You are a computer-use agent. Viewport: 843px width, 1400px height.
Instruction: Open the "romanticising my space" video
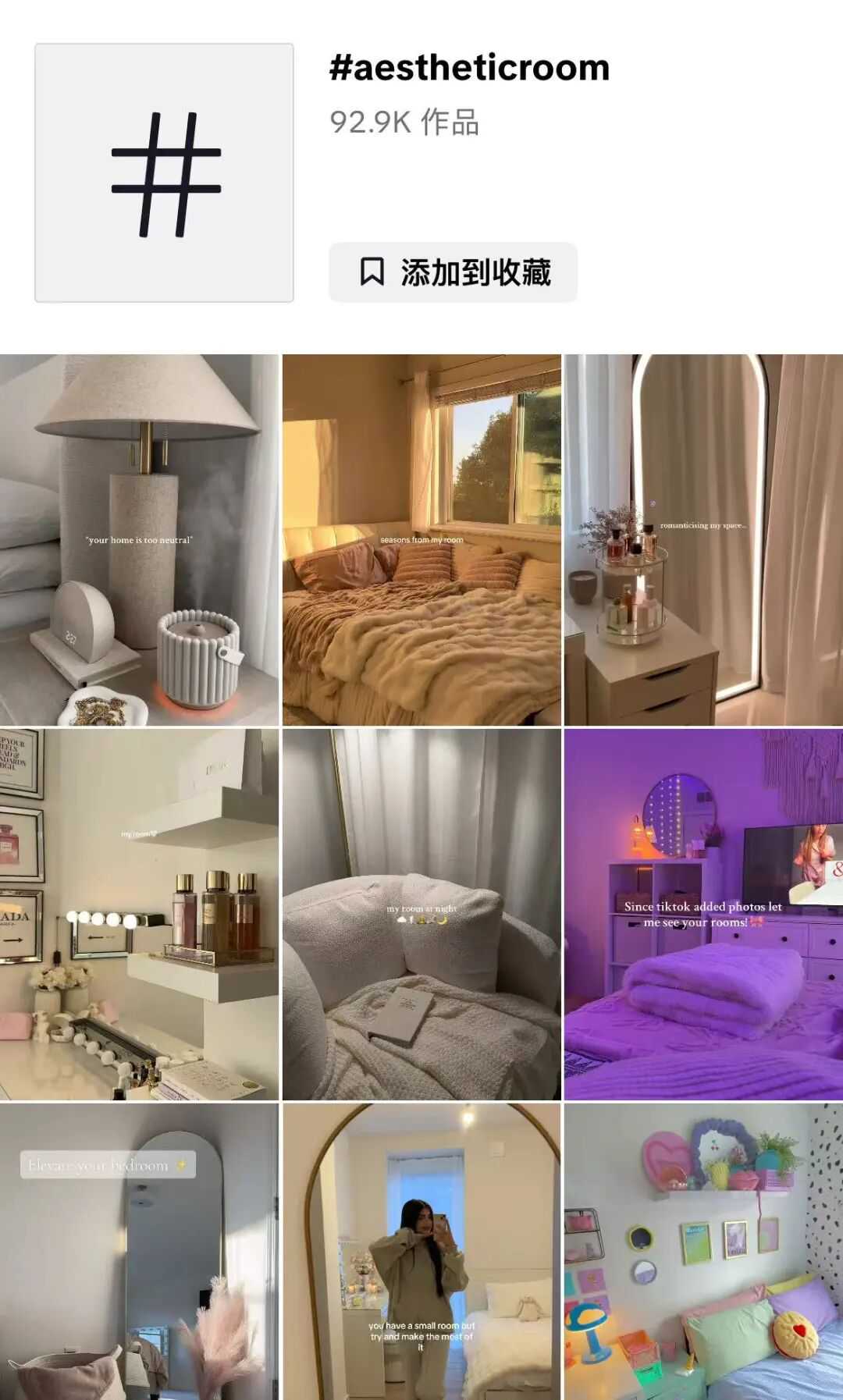pos(703,540)
